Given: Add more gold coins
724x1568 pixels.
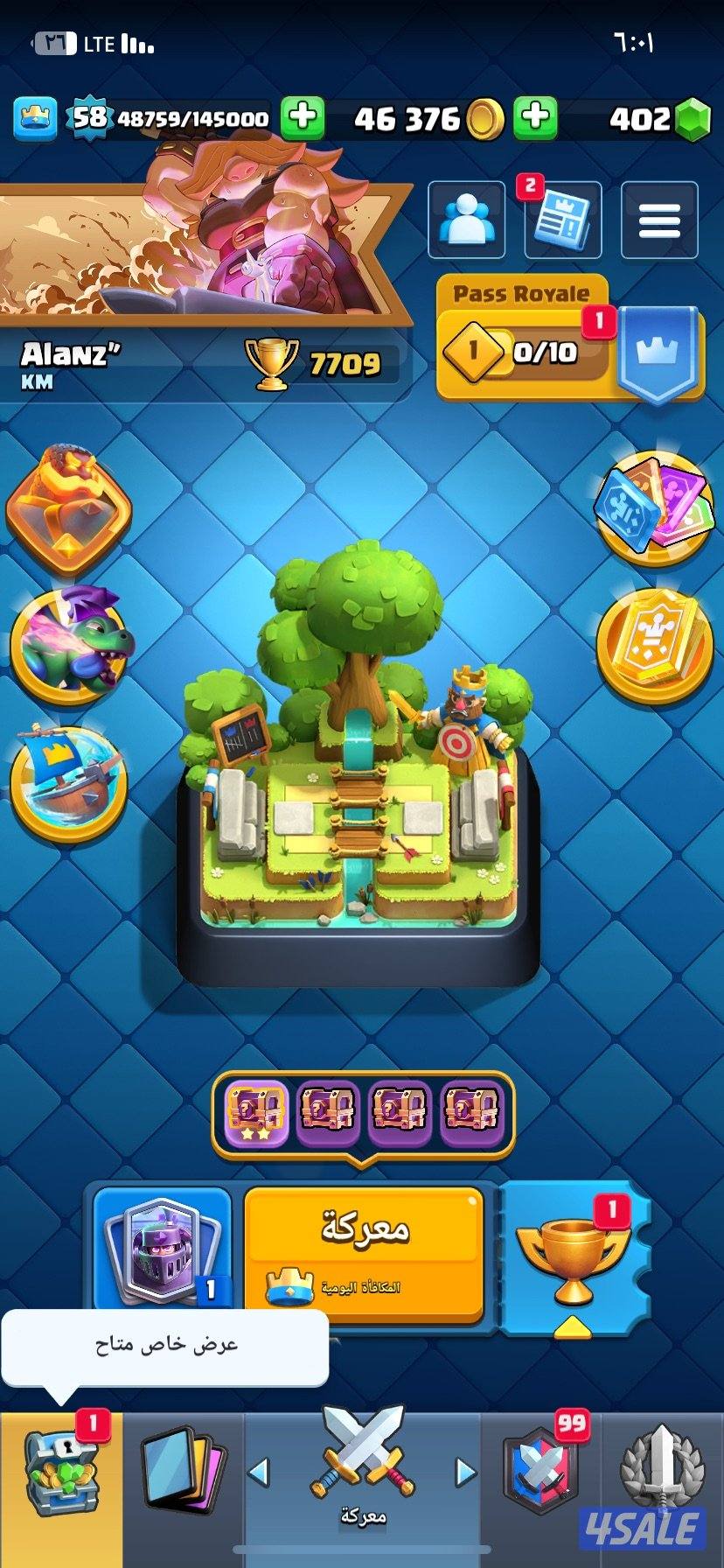Looking at the screenshot, I should pyautogui.click(x=536, y=117).
